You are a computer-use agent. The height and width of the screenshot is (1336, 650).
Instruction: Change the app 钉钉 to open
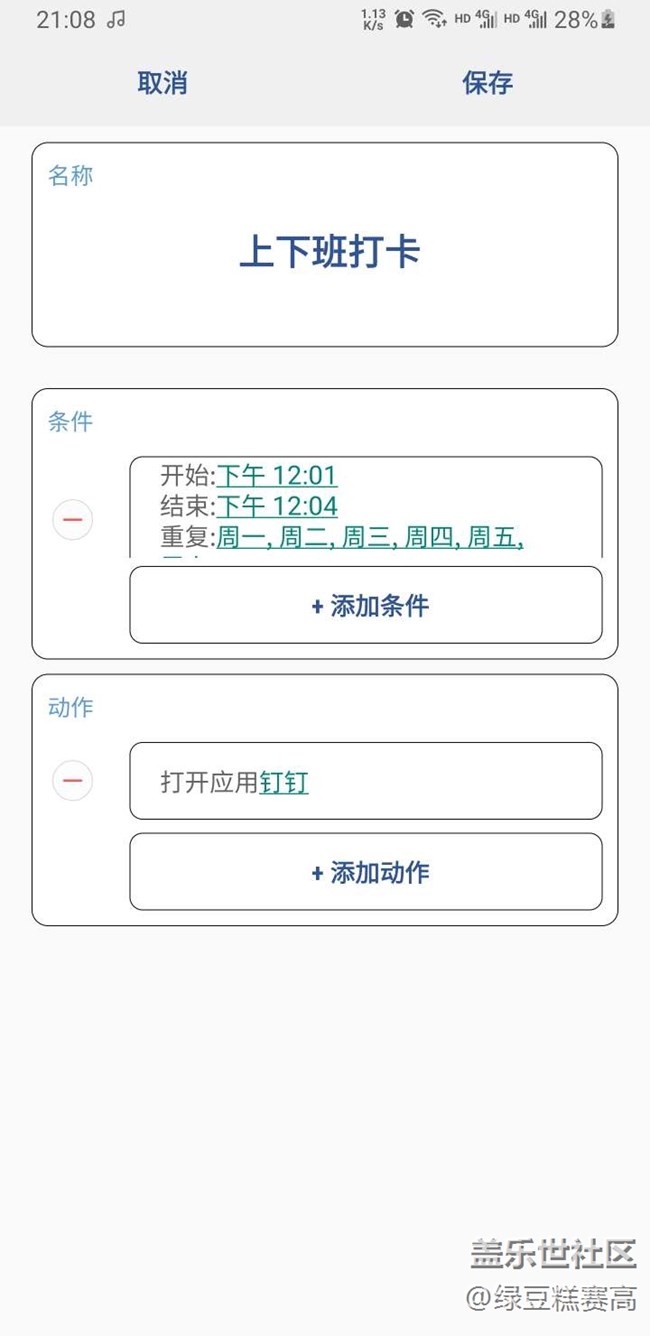coord(284,782)
